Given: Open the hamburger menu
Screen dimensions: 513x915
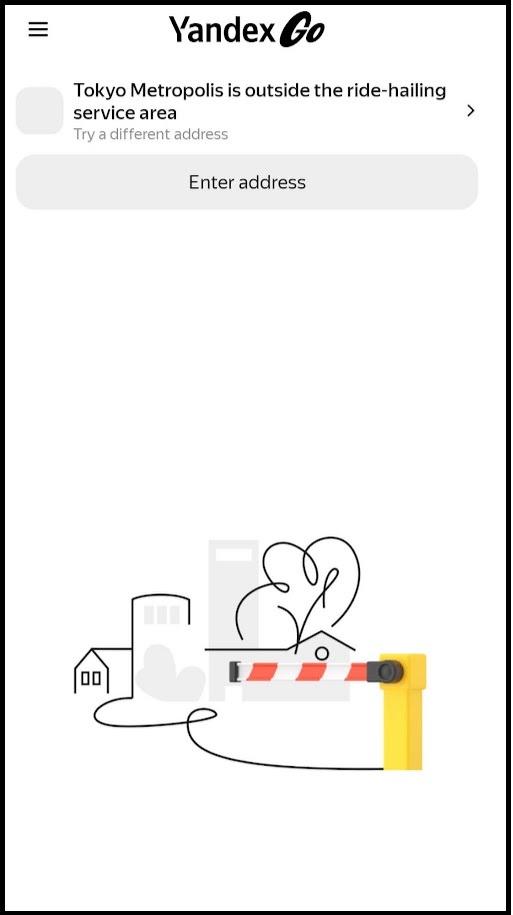Looking at the screenshot, I should coord(39,29).
